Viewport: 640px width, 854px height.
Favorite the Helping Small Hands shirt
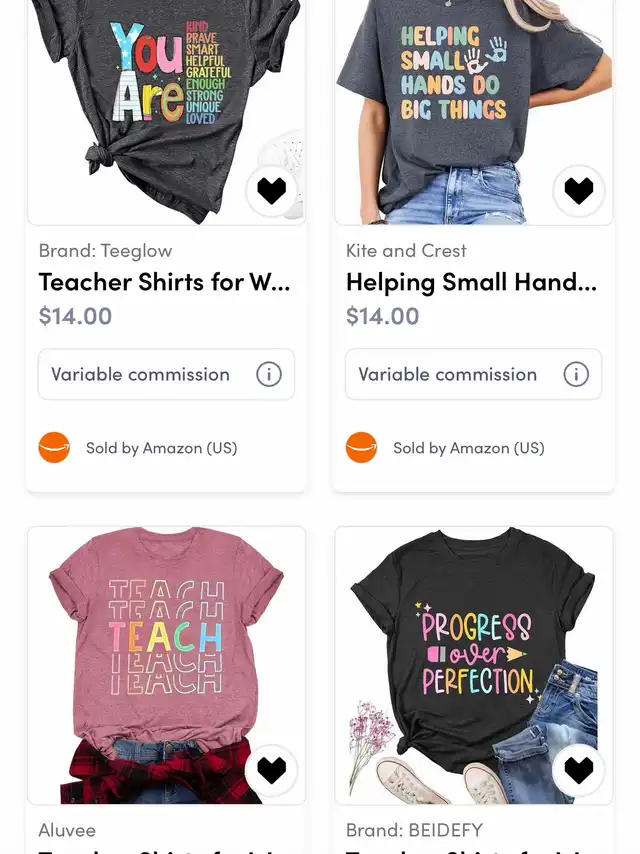pos(578,190)
